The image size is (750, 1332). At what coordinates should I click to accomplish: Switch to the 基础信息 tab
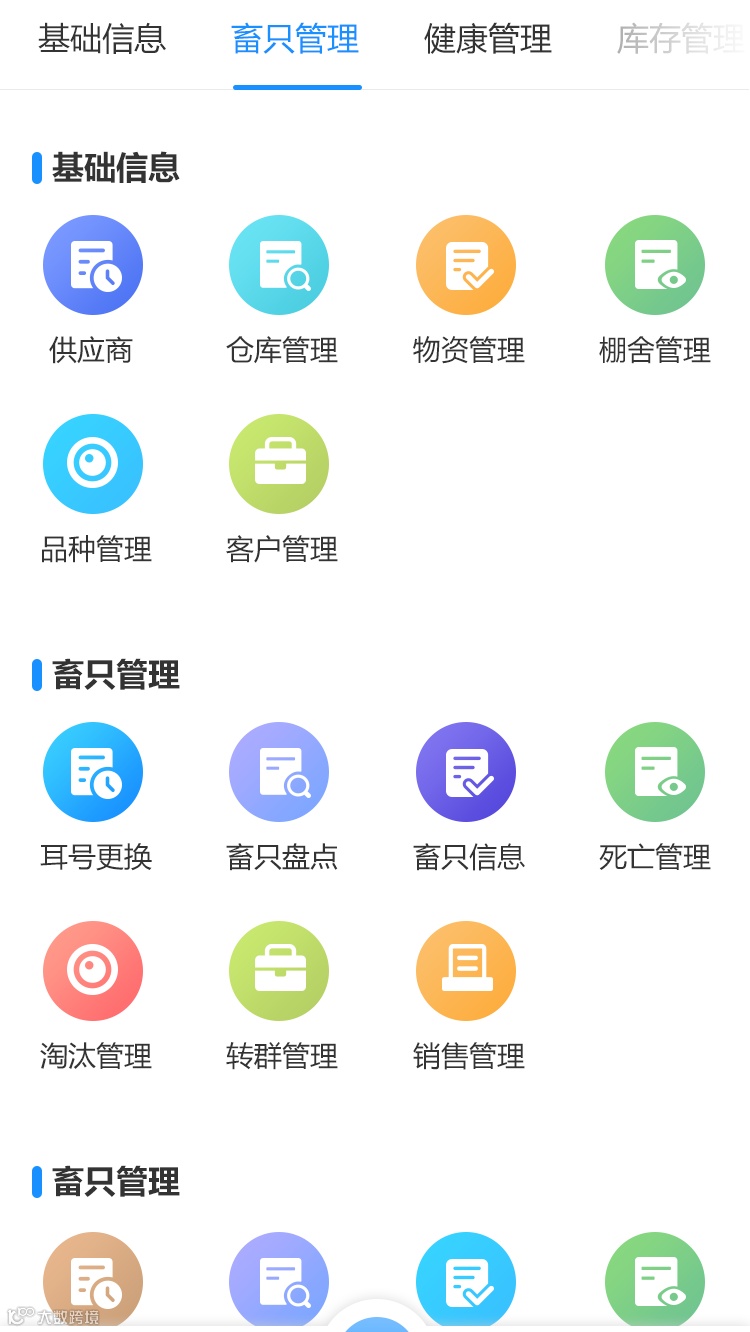point(102,40)
